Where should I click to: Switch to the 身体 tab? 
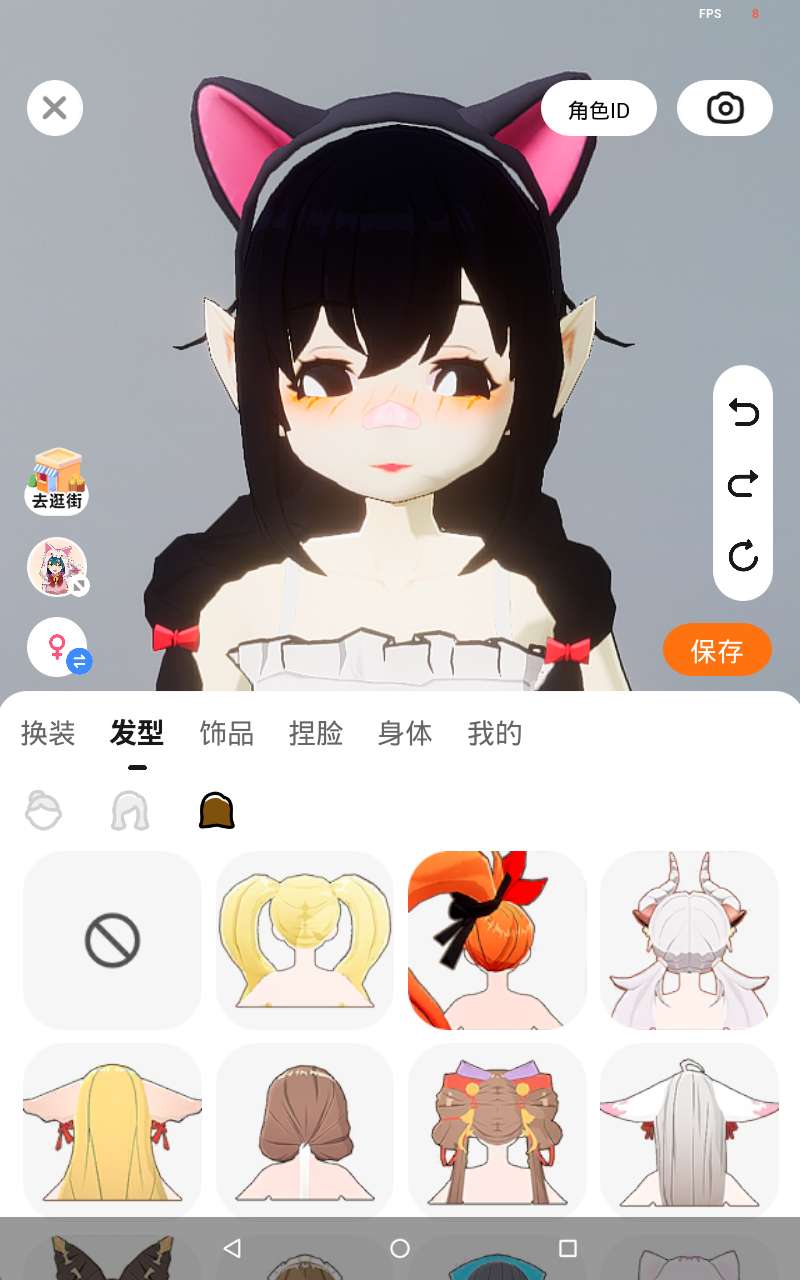coord(405,733)
